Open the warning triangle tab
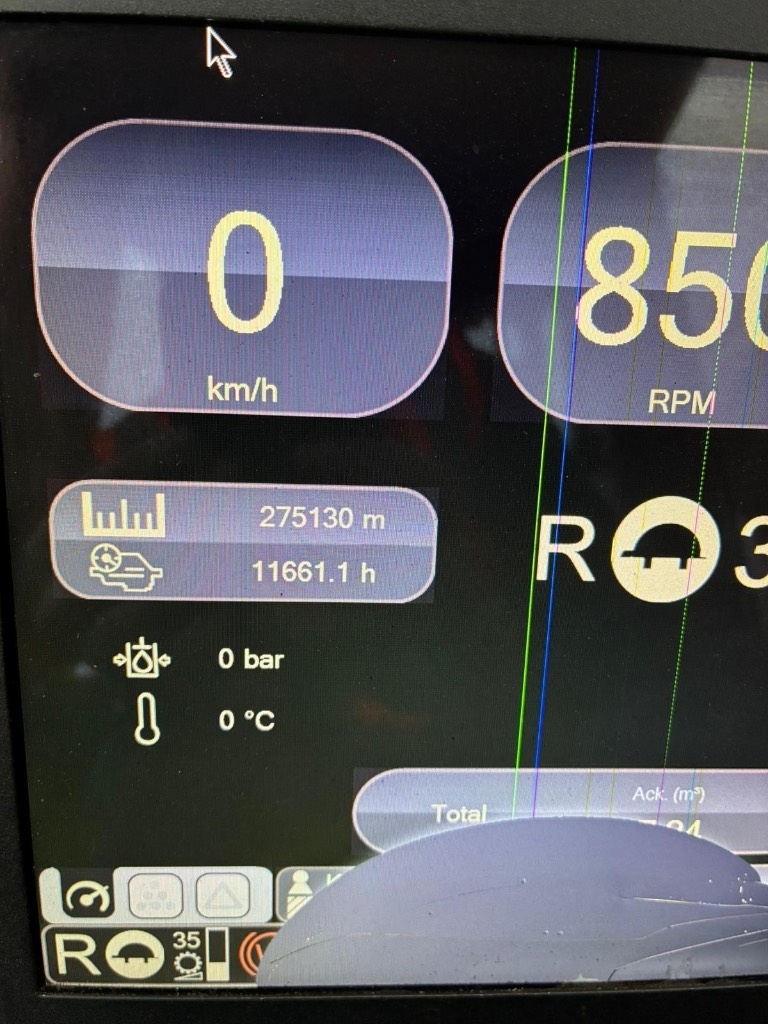Viewport: 768px width, 1024px height. (222, 896)
